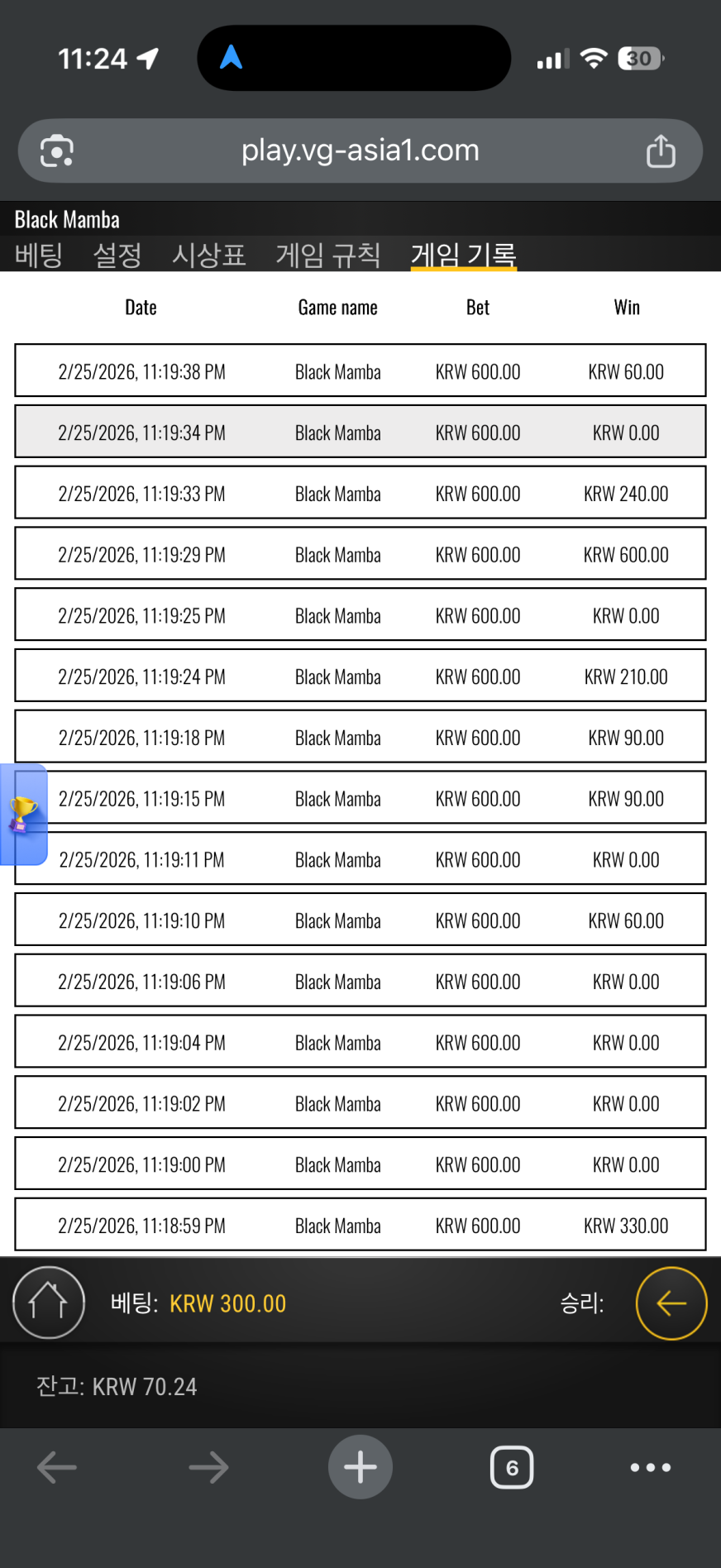Screen dimensions: 721x1568
Task: Tap the home icon in game bar
Action: tap(49, 1303)
